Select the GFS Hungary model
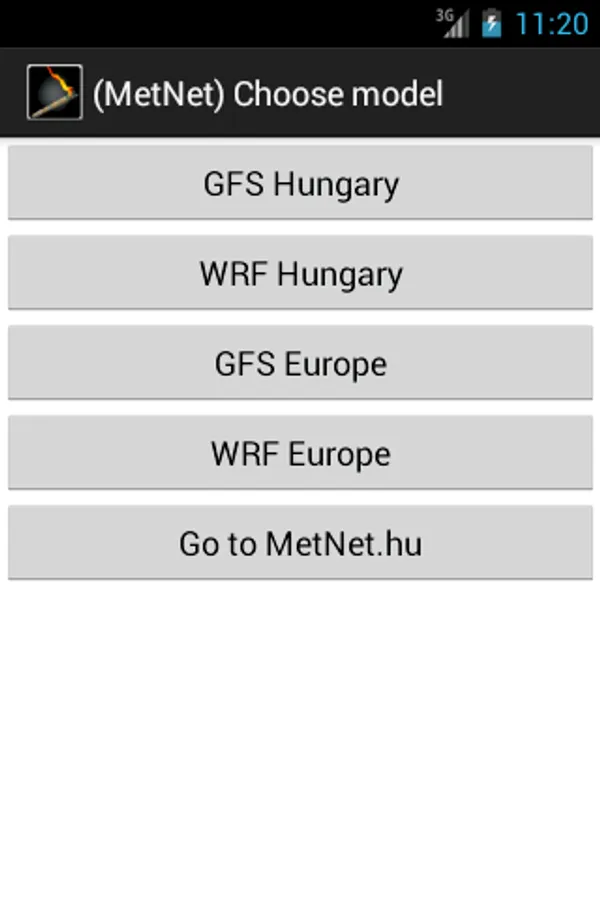This screenshot has width=600, height=900. (300, 183)
